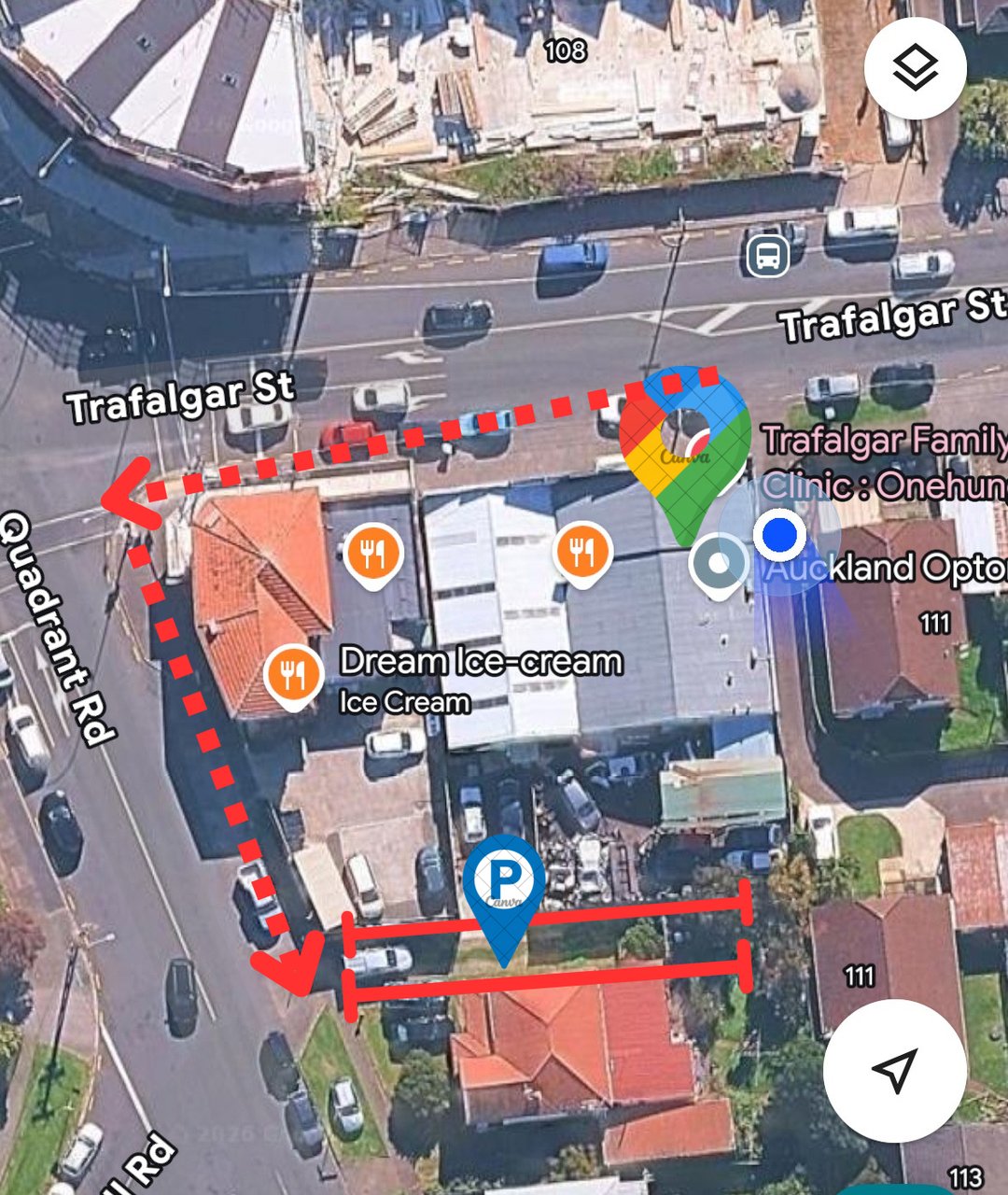Open the Dream Ice-cream place marker
The height and width of the screenshot is (1195, 1008).
click(x=294, y=673)
